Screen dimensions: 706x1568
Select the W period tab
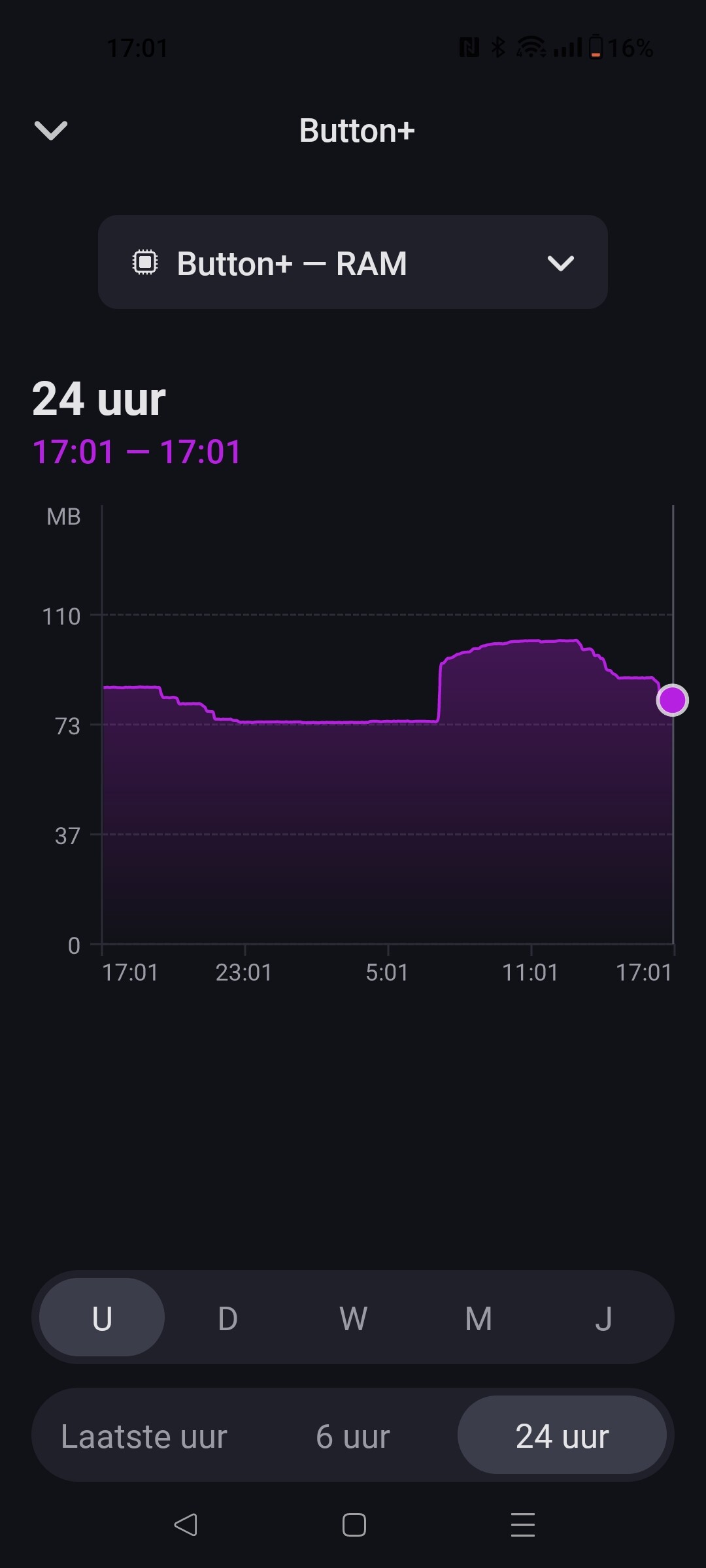point(353,1318)
